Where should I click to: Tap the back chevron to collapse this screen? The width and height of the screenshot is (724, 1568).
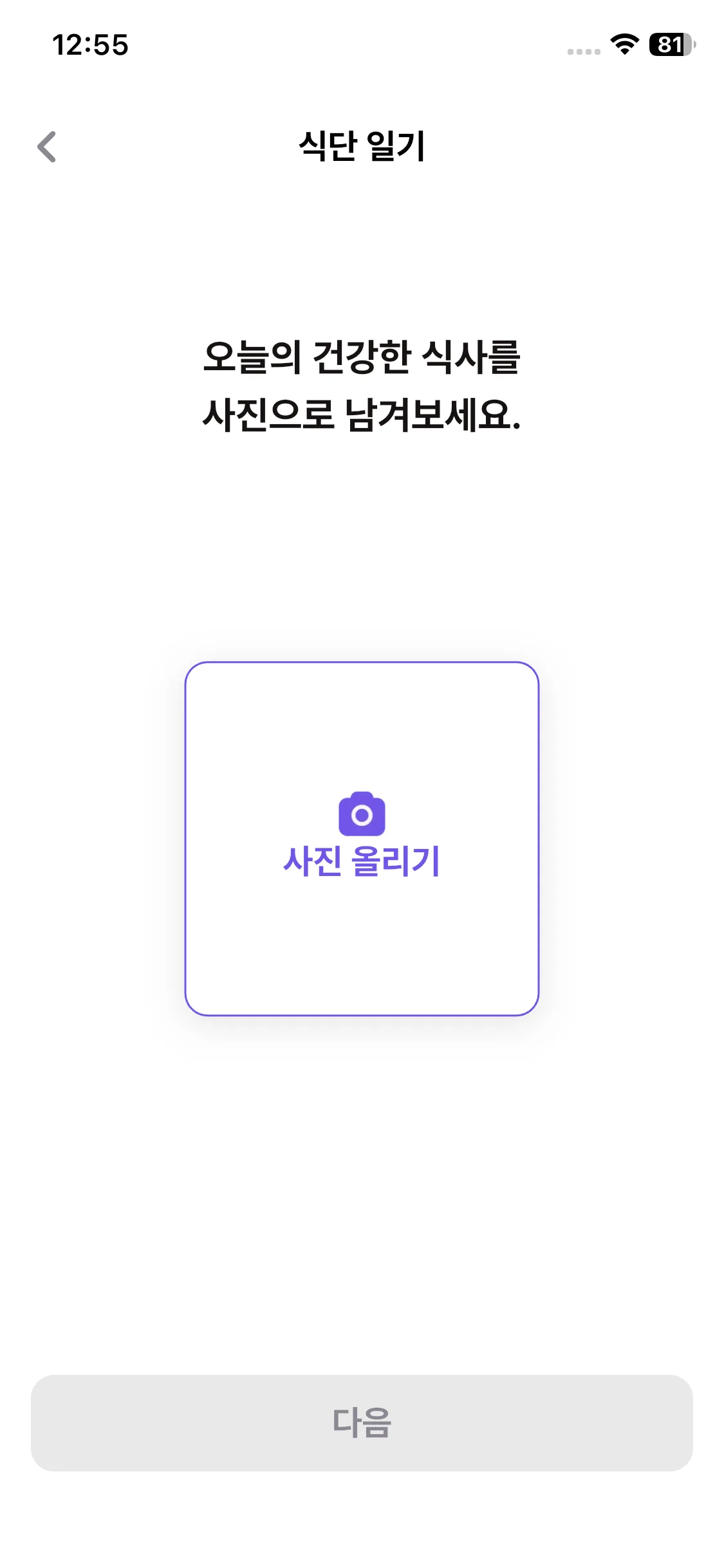(x=46, y=148)
